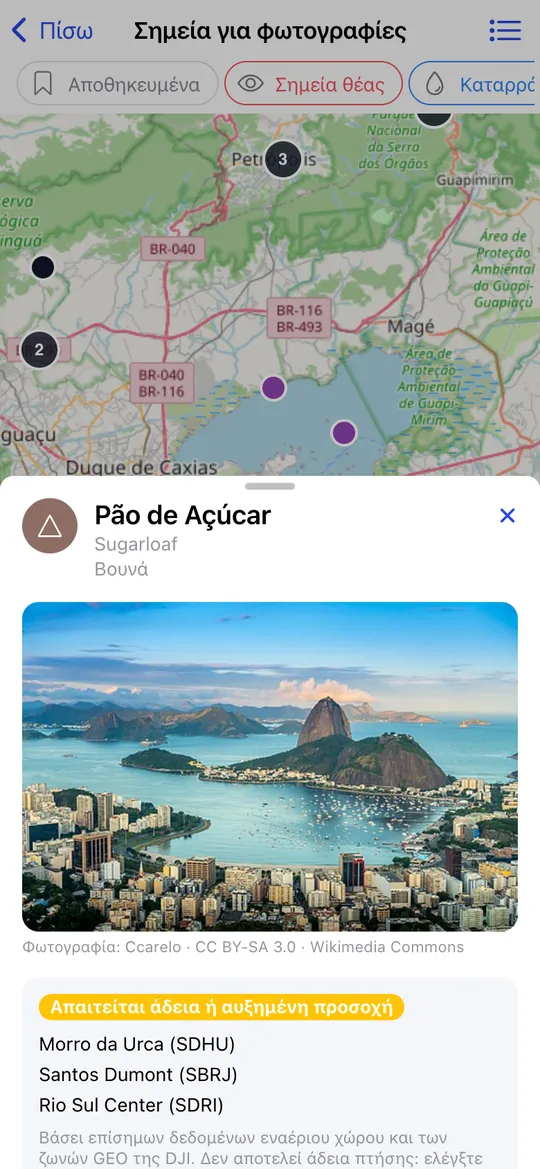This screenshot has height=1169, width=540.
Task: Open the list view icon
Action: point(505,31)
